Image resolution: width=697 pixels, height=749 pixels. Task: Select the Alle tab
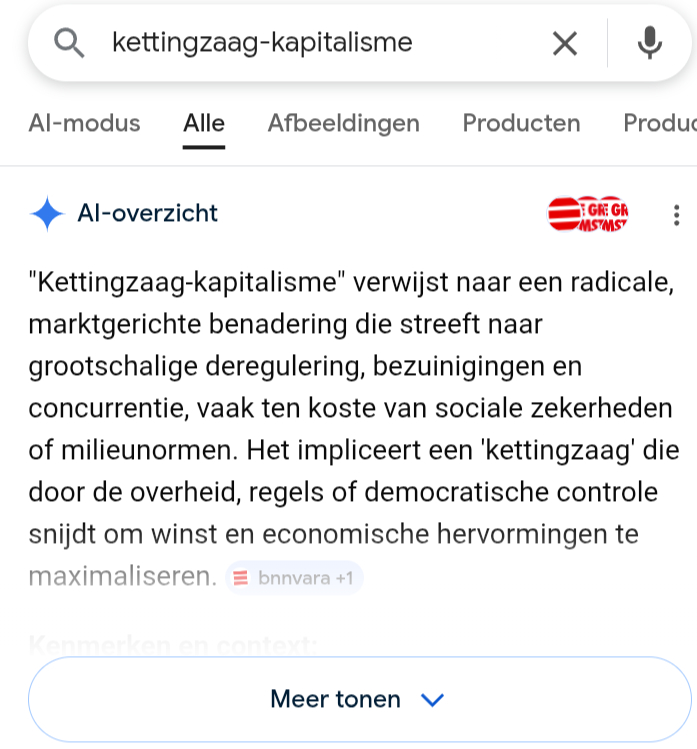pyautogui.click(x=204, y=124)
